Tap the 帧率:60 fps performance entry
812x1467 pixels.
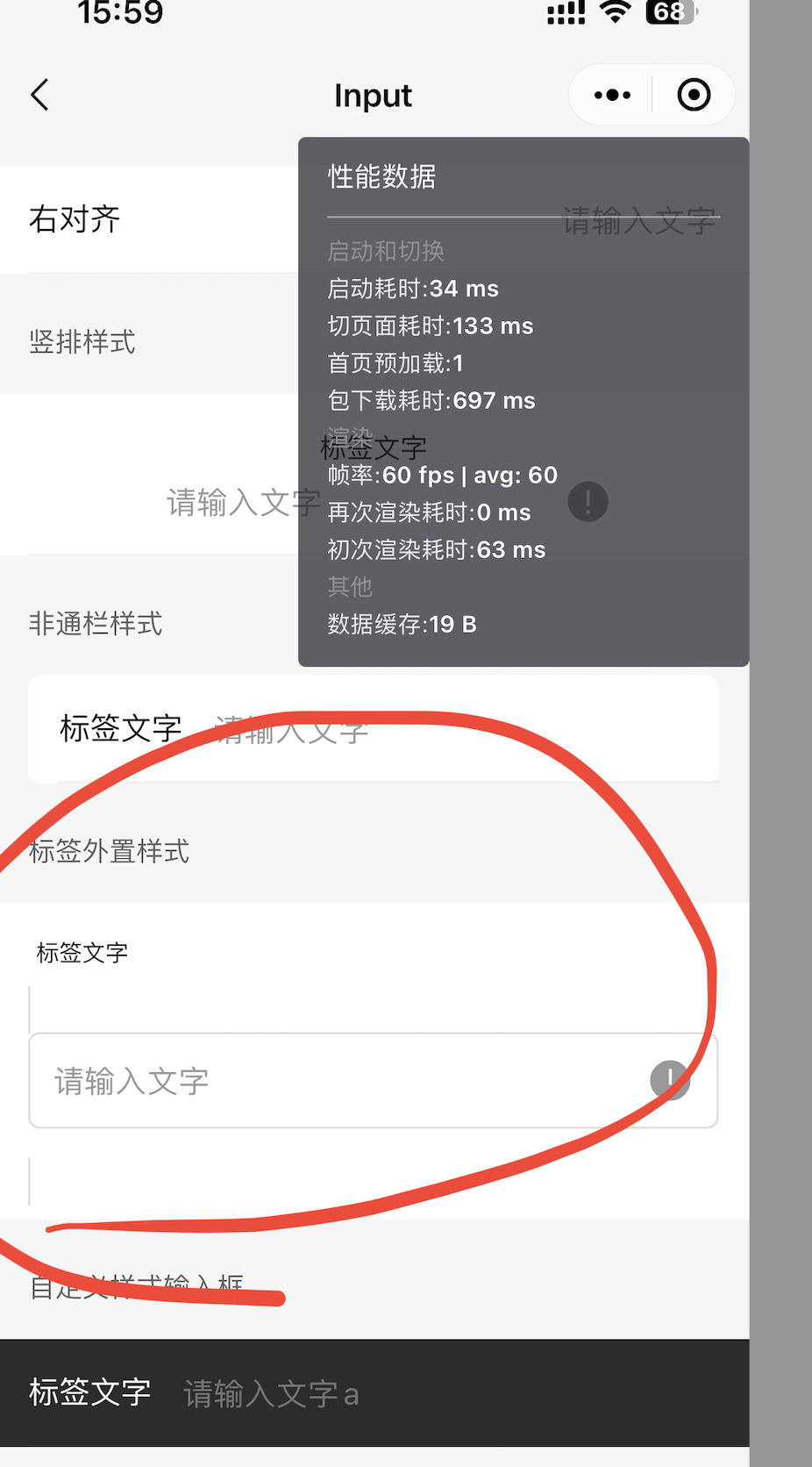coord(441,475)
